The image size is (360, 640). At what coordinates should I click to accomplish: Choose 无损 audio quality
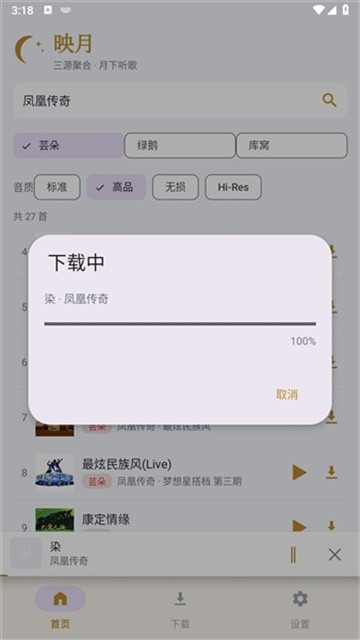coord(176,187)
